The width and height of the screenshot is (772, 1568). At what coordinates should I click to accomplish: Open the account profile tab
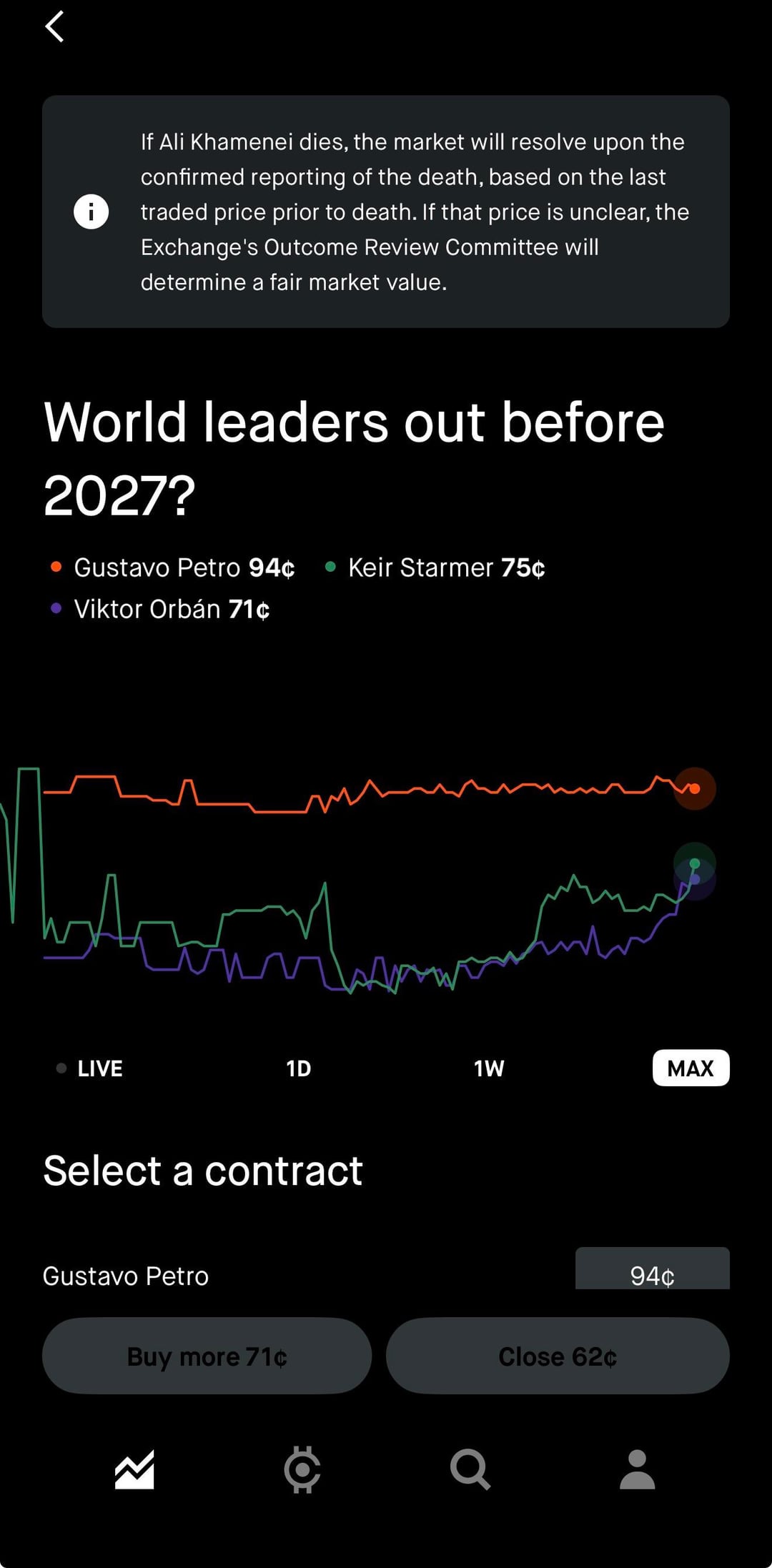pos(637,1470)
